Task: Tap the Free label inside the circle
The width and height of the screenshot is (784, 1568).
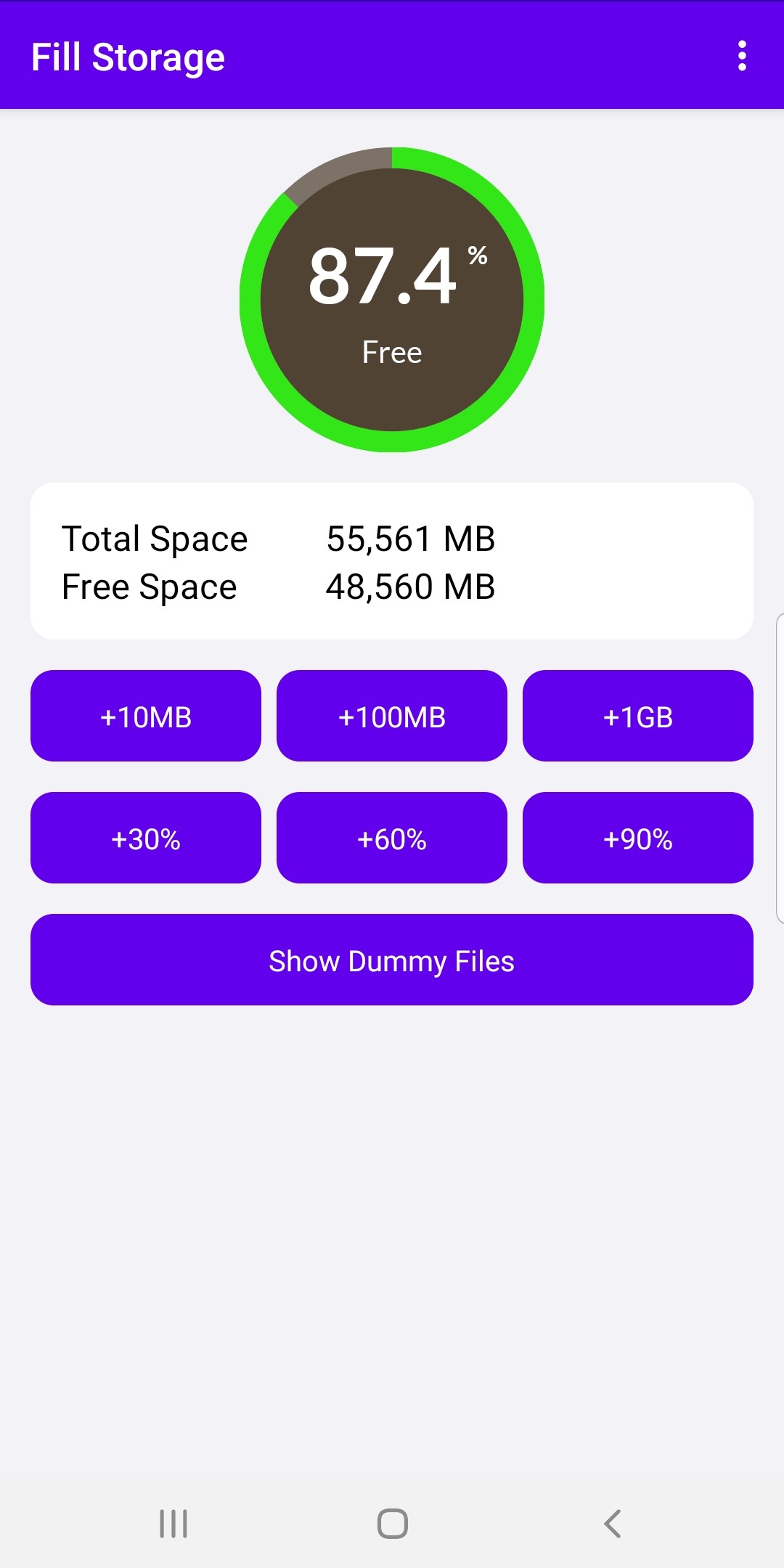Action: (392, 352)
